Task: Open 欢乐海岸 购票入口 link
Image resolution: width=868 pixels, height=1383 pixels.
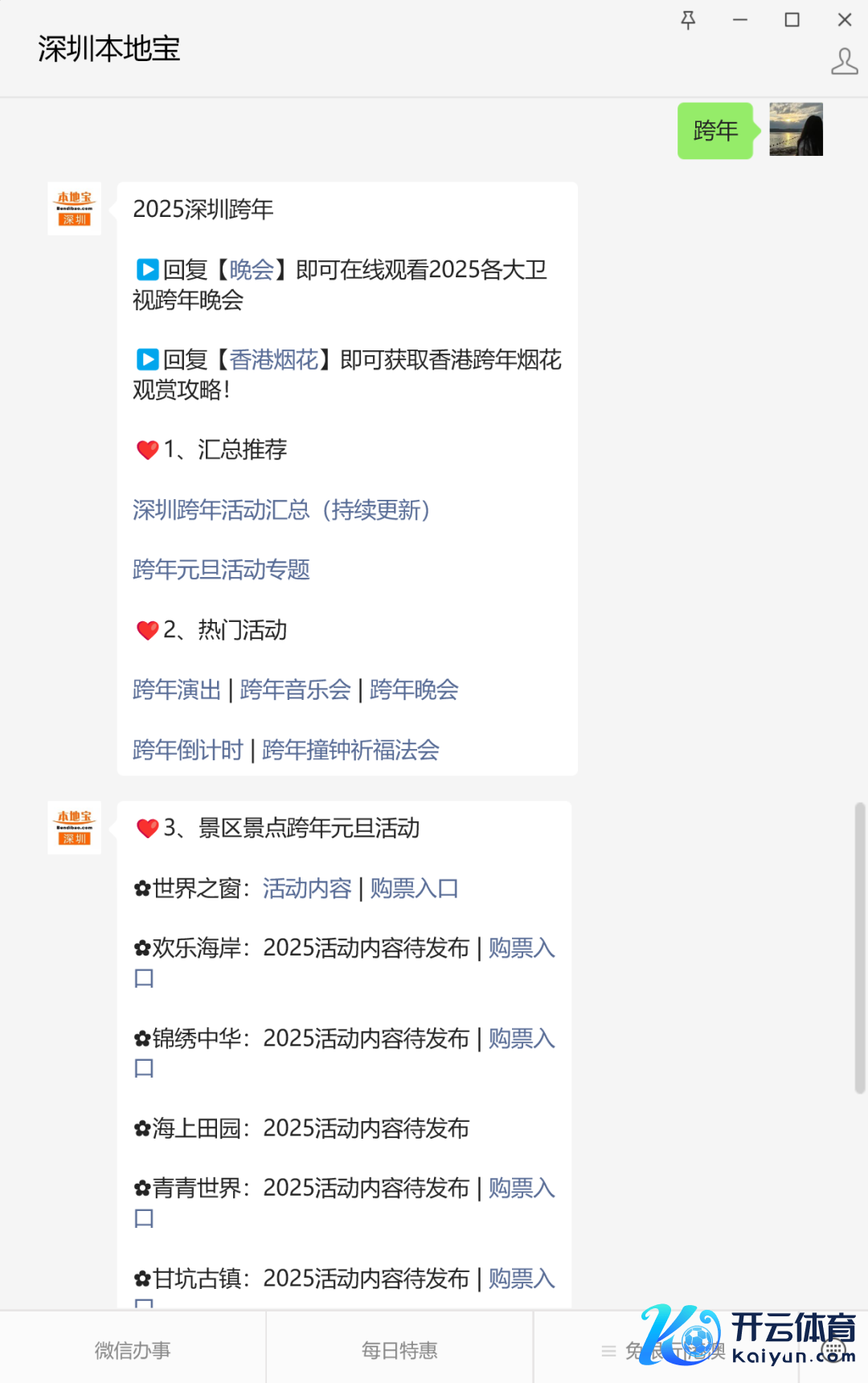Action: 522,948
